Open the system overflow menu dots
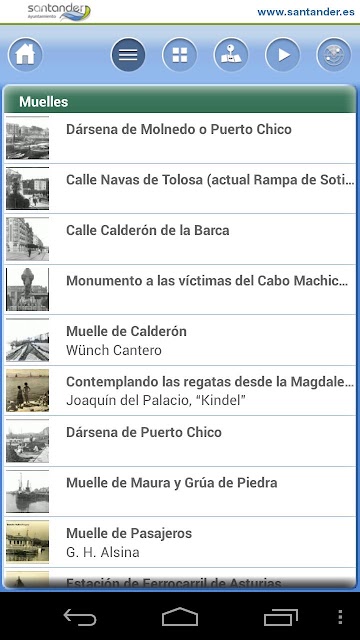Screen dimensions: 360x640 (x=340, y=617)
